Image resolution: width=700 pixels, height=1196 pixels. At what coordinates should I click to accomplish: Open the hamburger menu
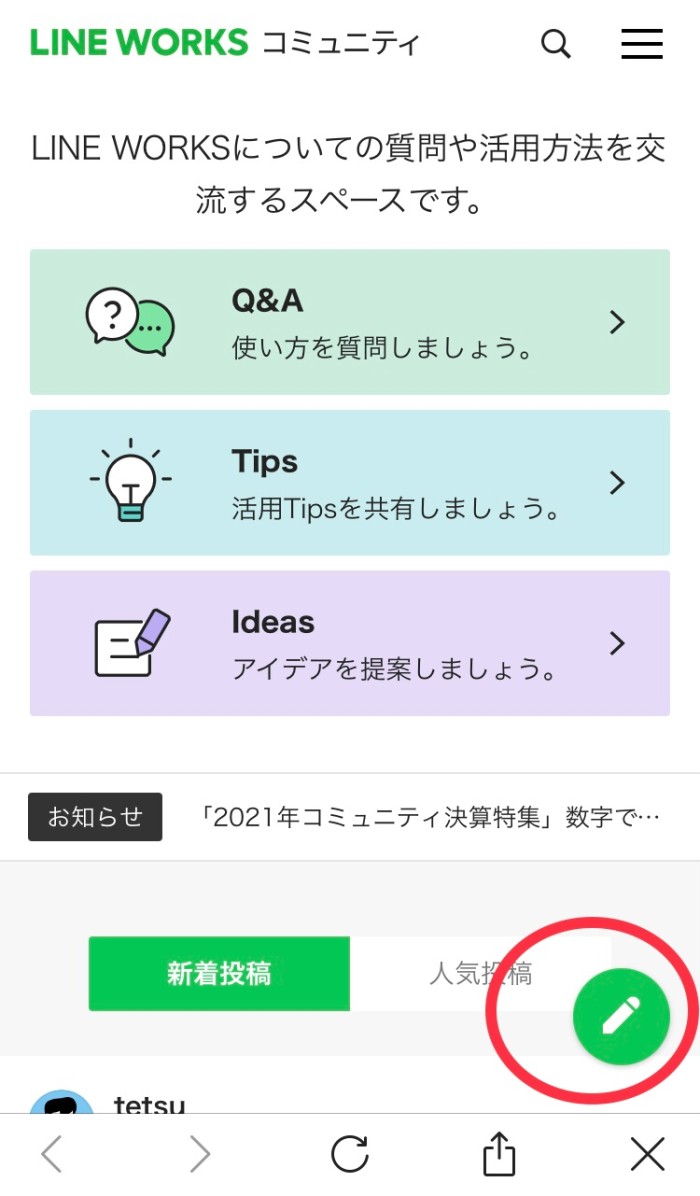click(642, 44)
